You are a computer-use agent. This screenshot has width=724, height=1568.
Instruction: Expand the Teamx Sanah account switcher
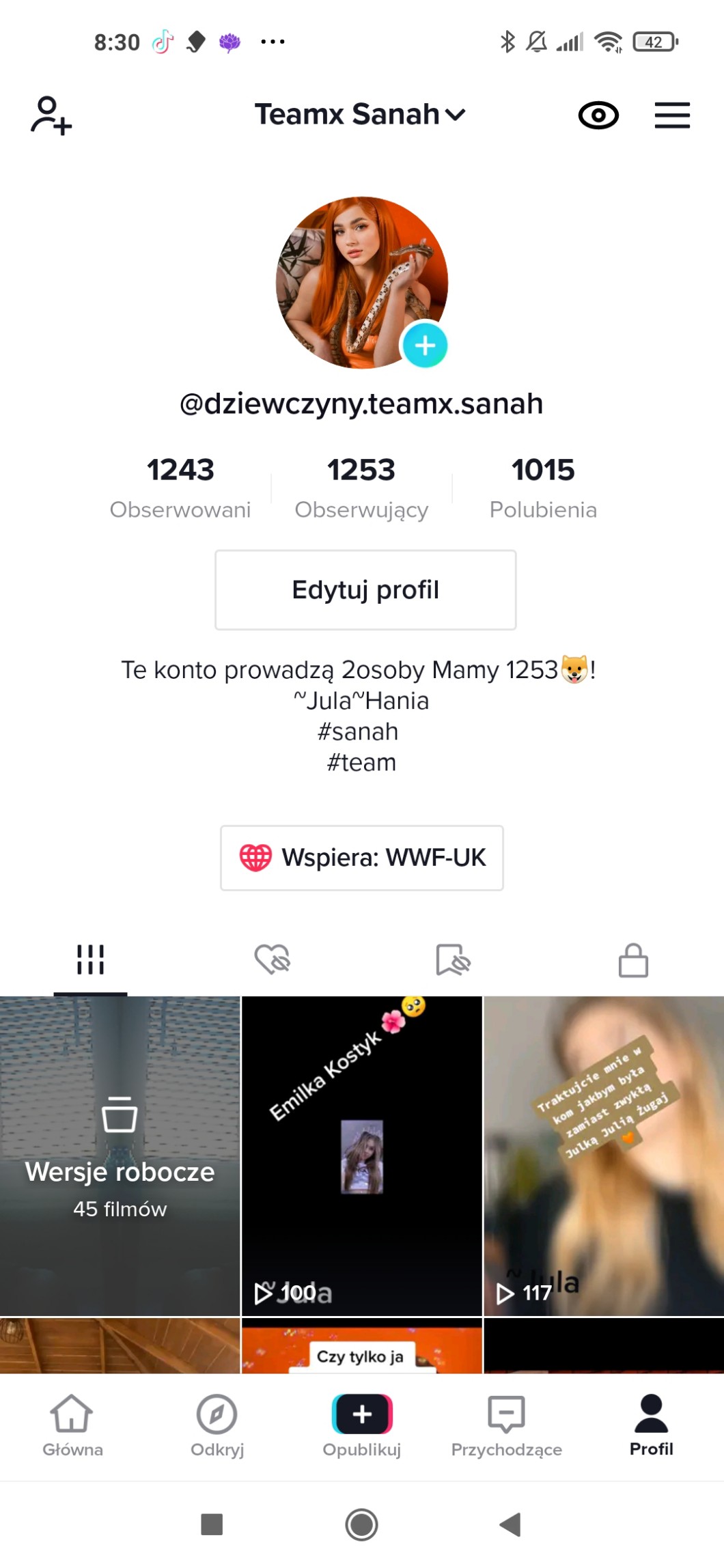(360, 115)
